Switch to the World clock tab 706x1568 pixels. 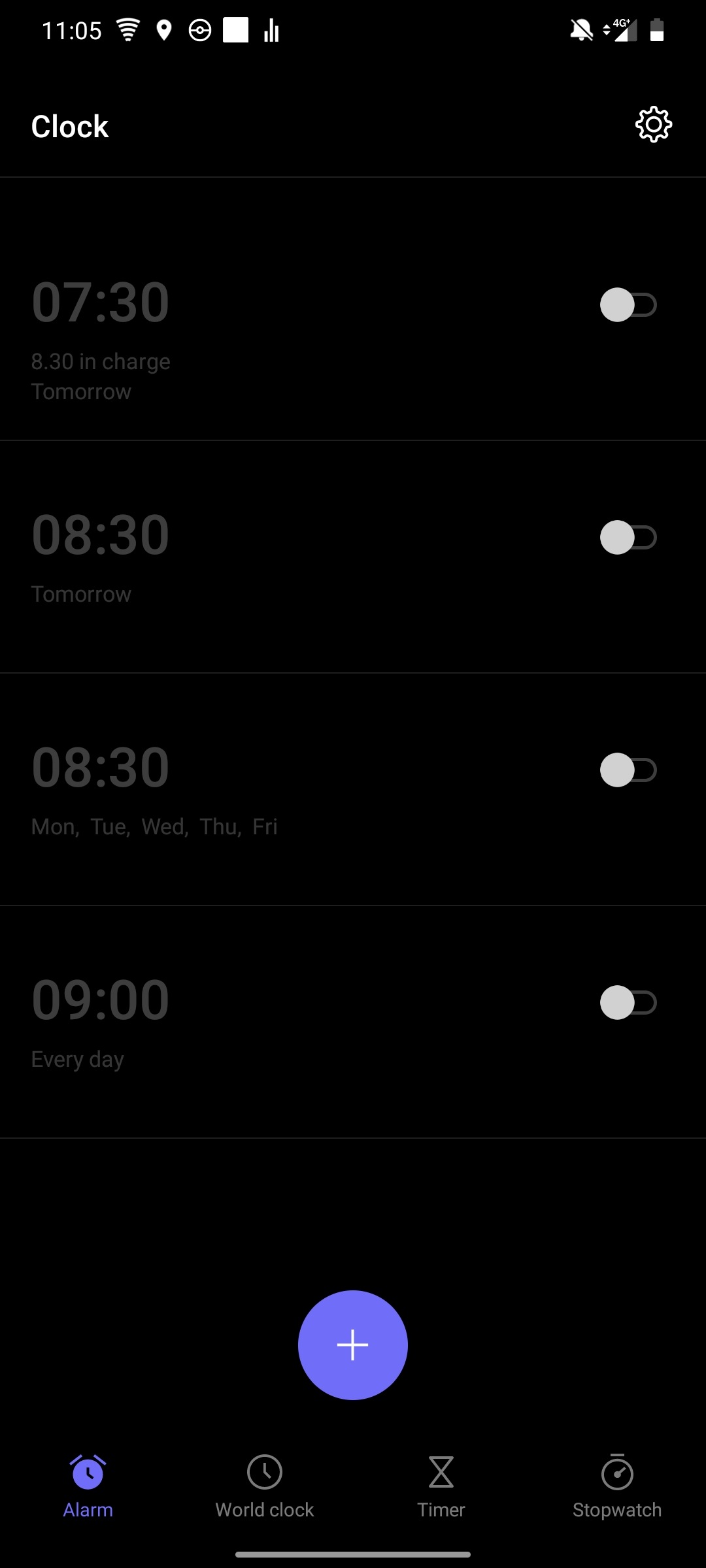click(265, 1486)
